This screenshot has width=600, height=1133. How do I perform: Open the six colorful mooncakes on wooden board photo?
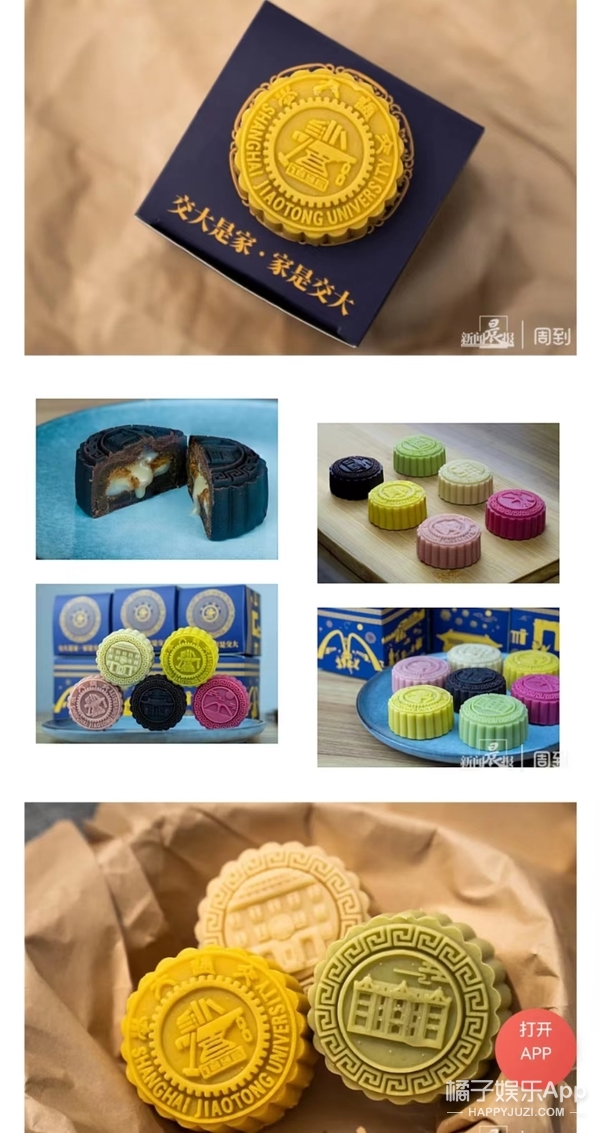(x=438, y=503)
